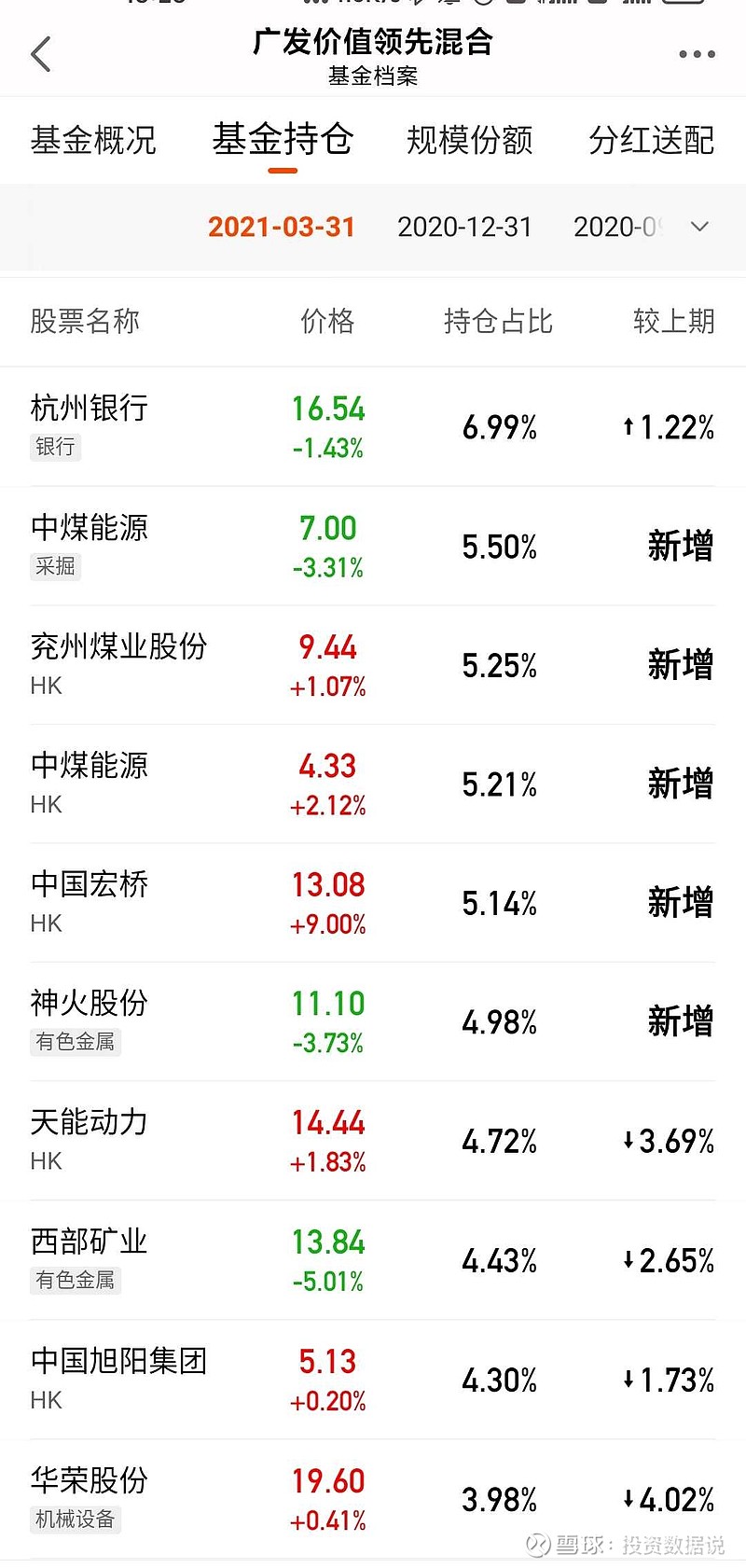Tap the 新增 label beside 中国宏桥
Image resolution: width=746 pixels, height=1568 pixels.
point(679,902)
